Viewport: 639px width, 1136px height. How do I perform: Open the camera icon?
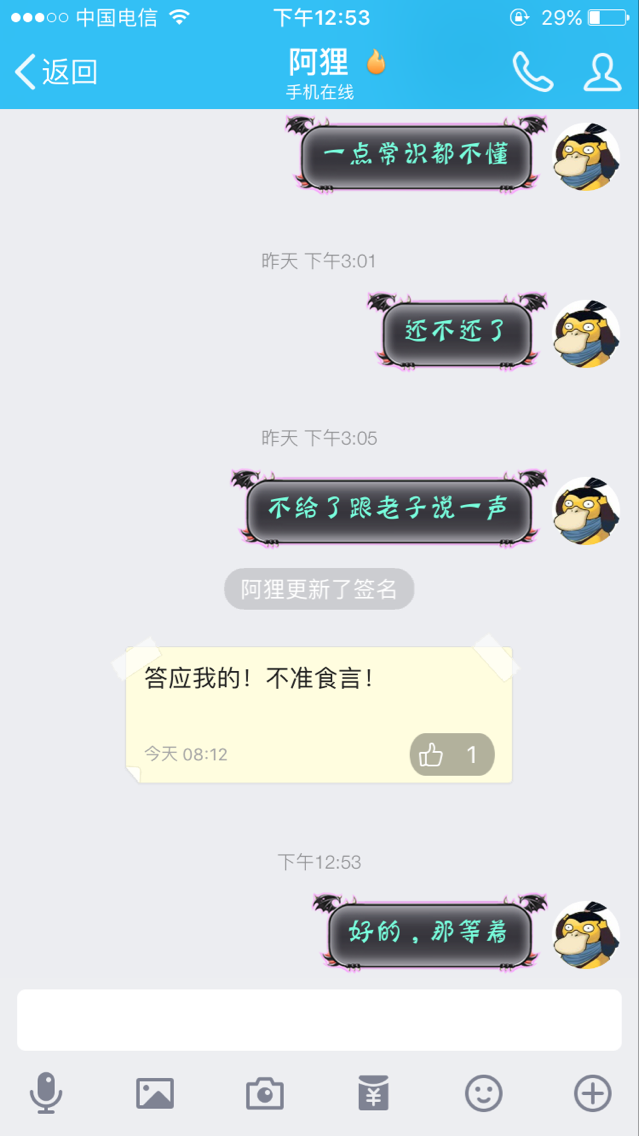[x=264, y=1094]
